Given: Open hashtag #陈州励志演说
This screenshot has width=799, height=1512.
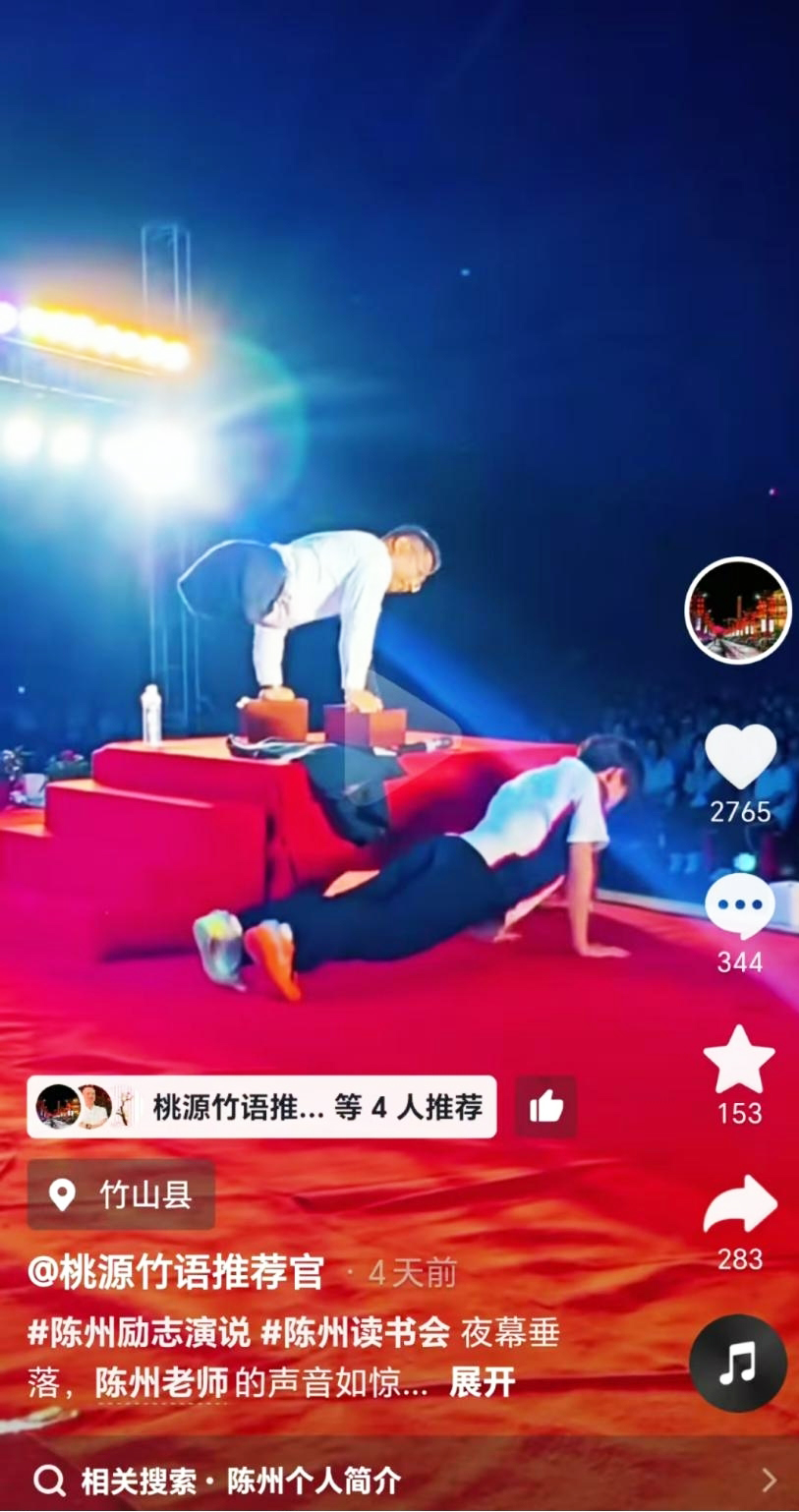Looking at the screenshot, I should tap(139, 1333).
